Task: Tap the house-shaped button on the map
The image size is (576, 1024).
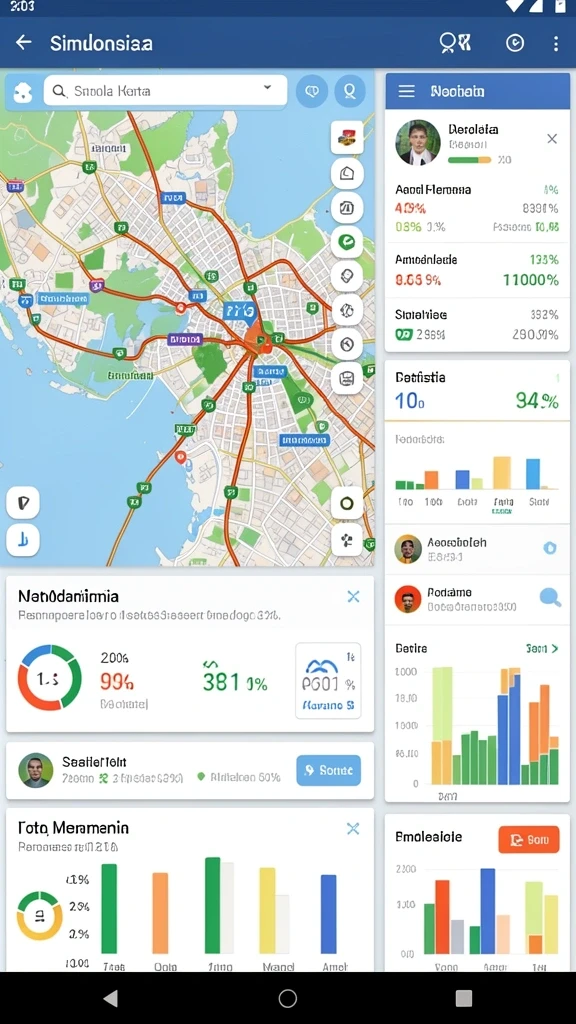Action: coord(347,173)
